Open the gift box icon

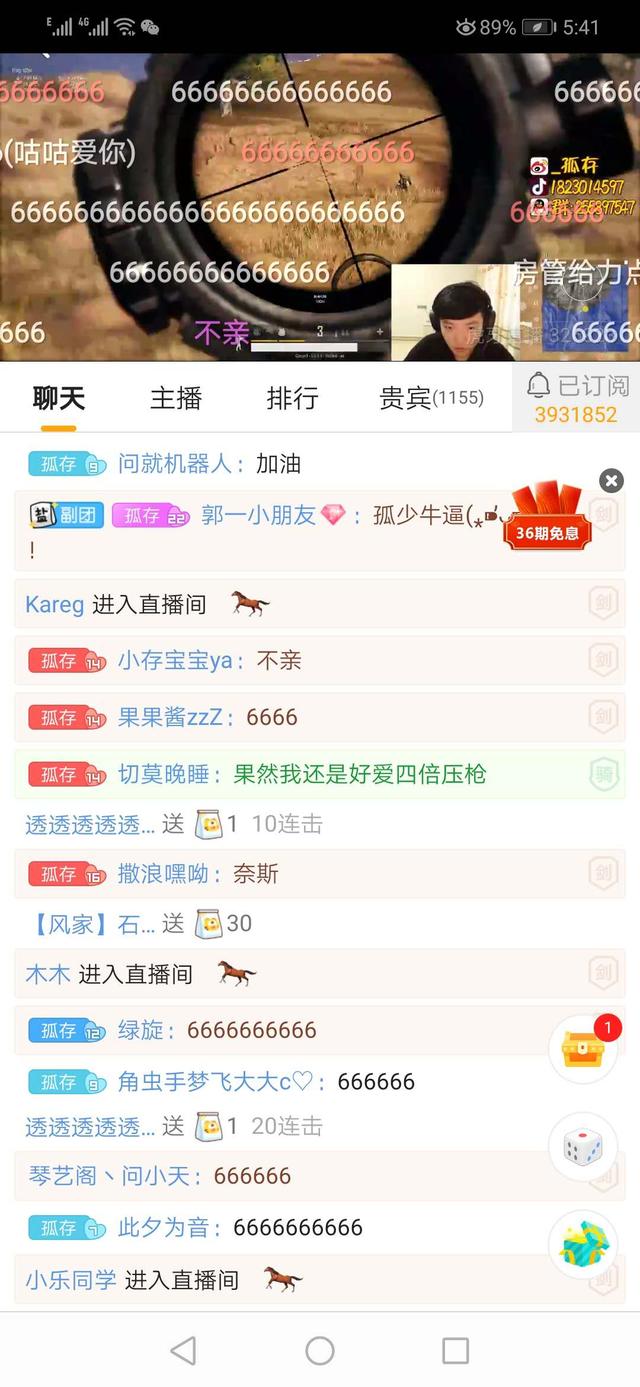pyautogui.click(x=583, y=1243)
